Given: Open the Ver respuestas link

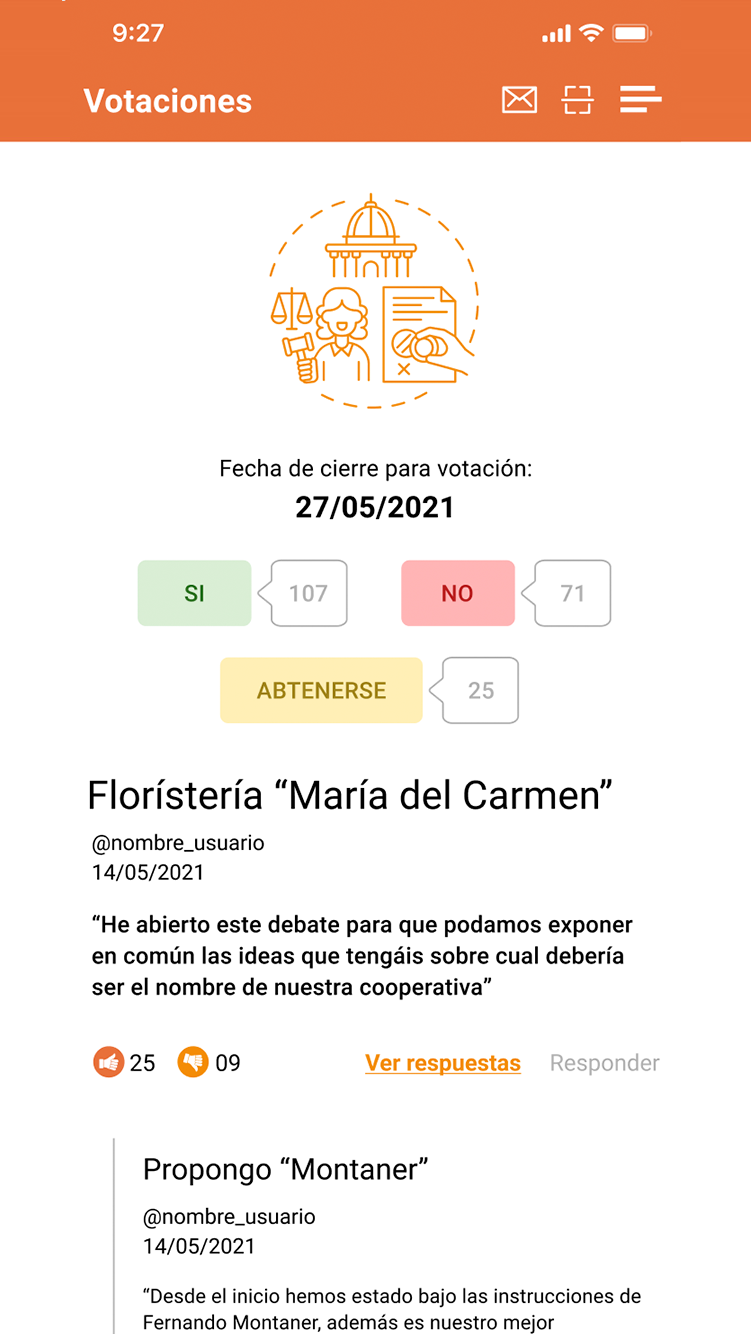Looking at the screenshot, I should click(x=443, y=1063).
